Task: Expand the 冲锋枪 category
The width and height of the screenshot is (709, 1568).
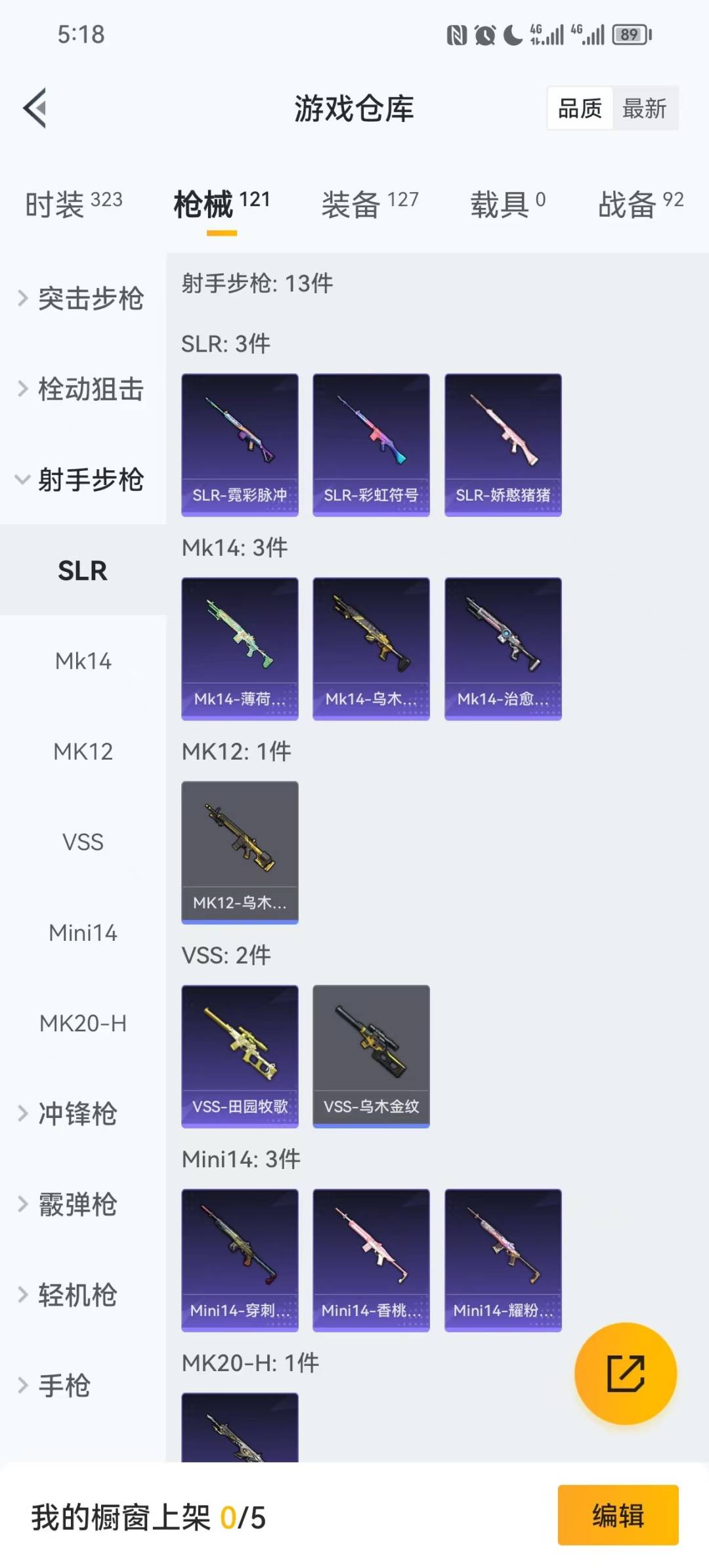Action: pos(83,1114)
